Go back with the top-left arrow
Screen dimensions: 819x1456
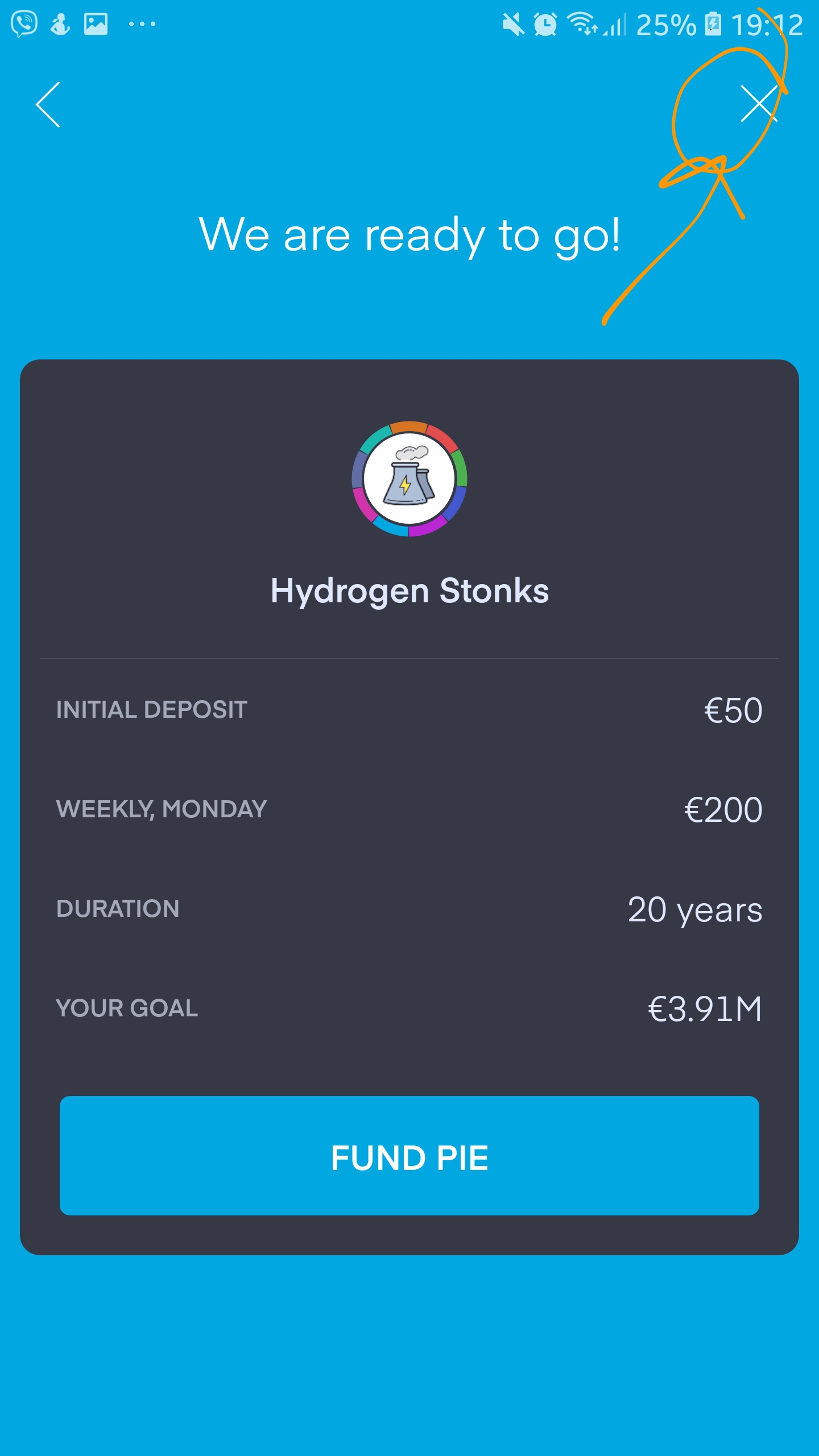click(48, 105)
